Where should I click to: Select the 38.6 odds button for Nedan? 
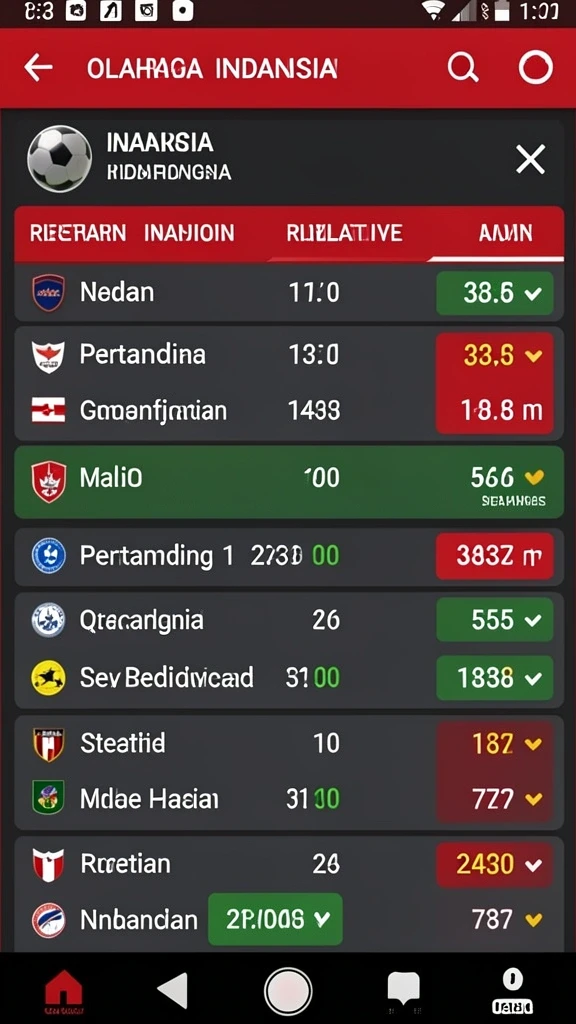click(x=494, y=293)
